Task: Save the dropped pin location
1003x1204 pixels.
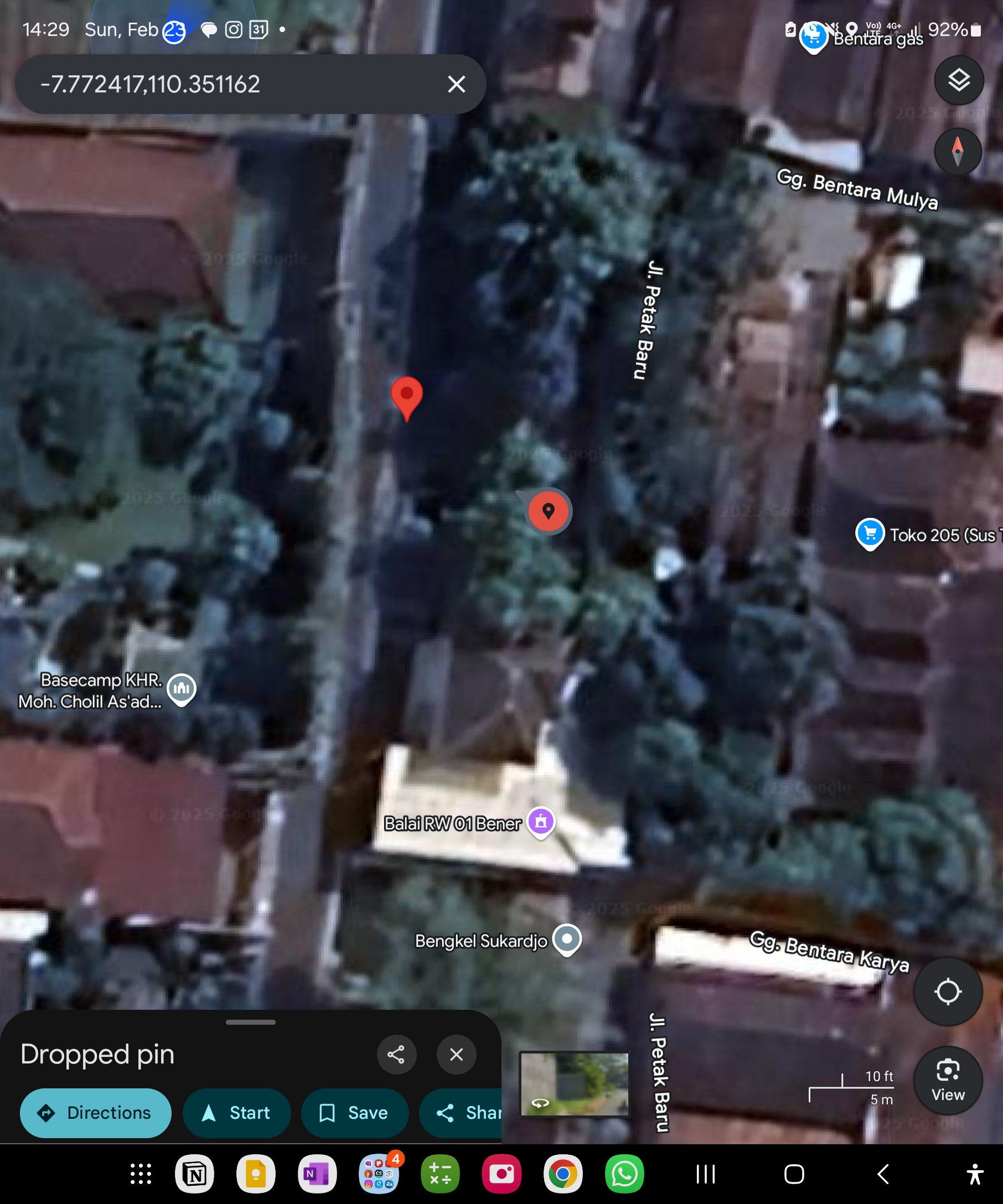Action: [x=354, y=1113]
